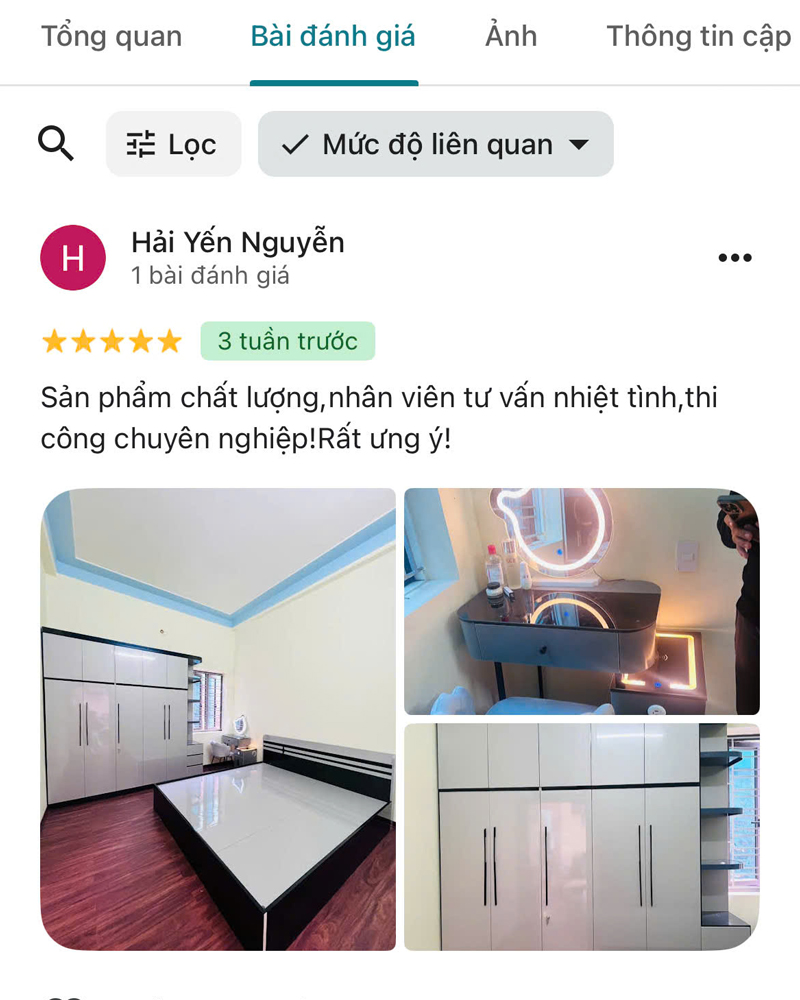Switch to the Thông tin cập nhật tab

click(698, 37)
